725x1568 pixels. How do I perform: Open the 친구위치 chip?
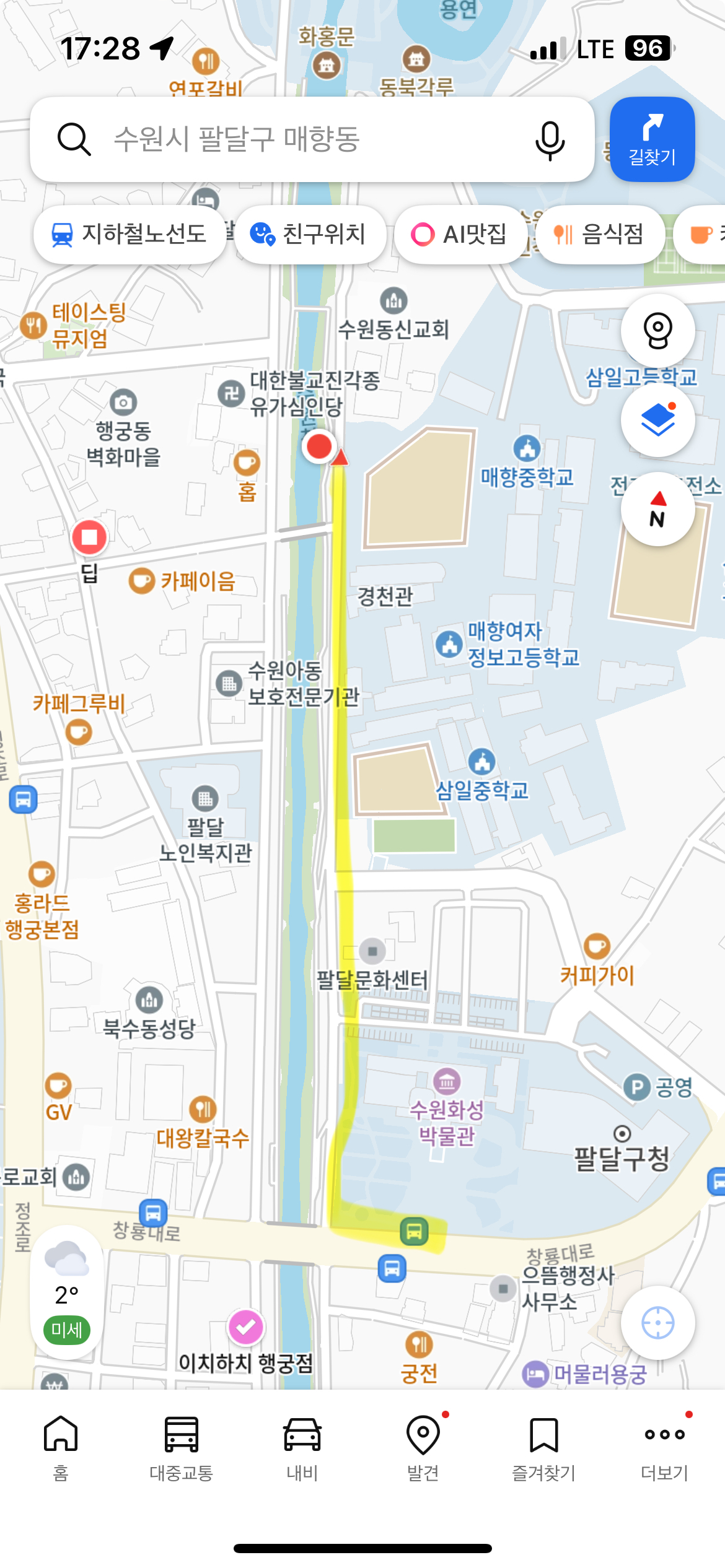click(310, 235)
